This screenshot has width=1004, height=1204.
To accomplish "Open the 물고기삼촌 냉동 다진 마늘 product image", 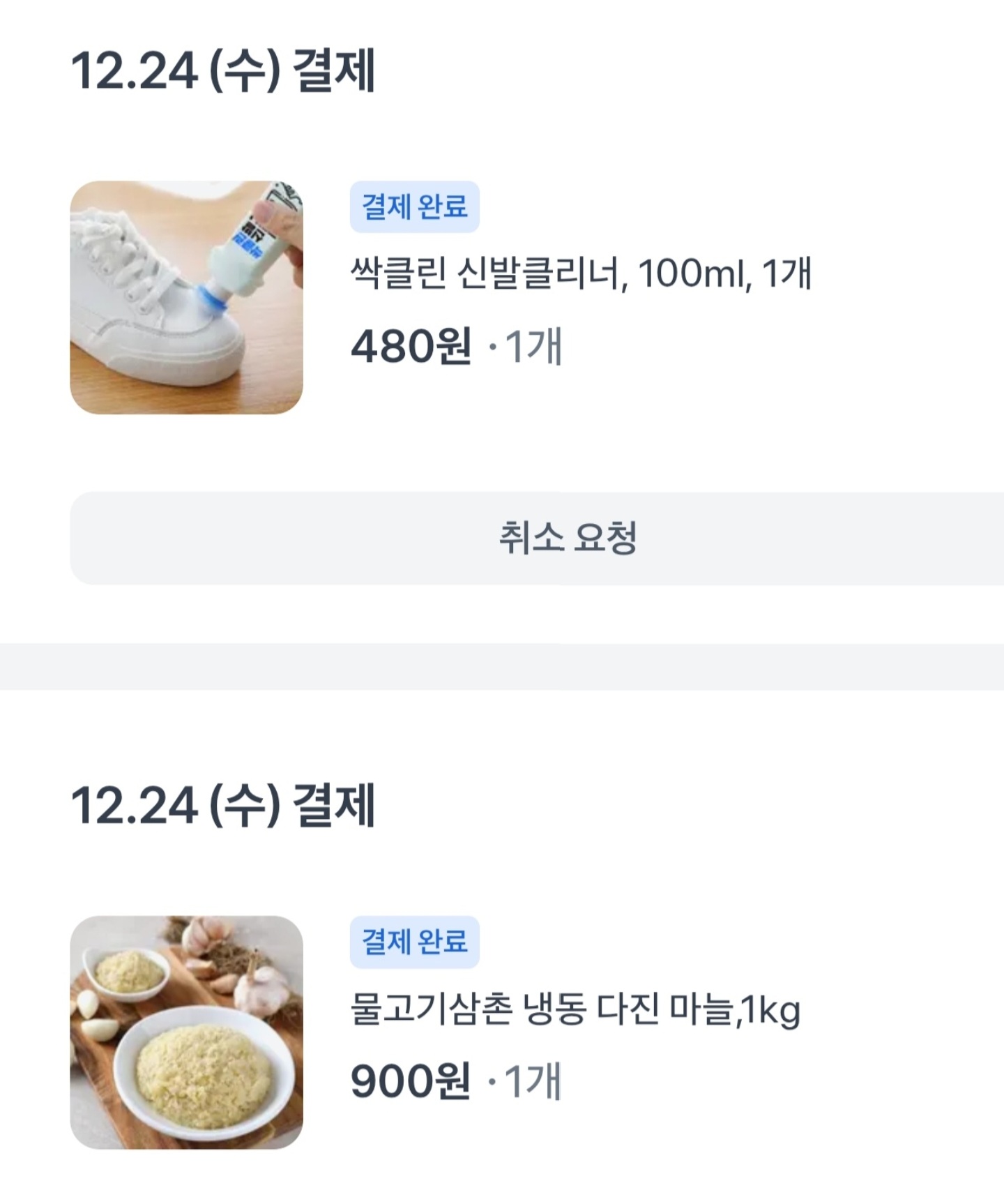I will 186,1032.
